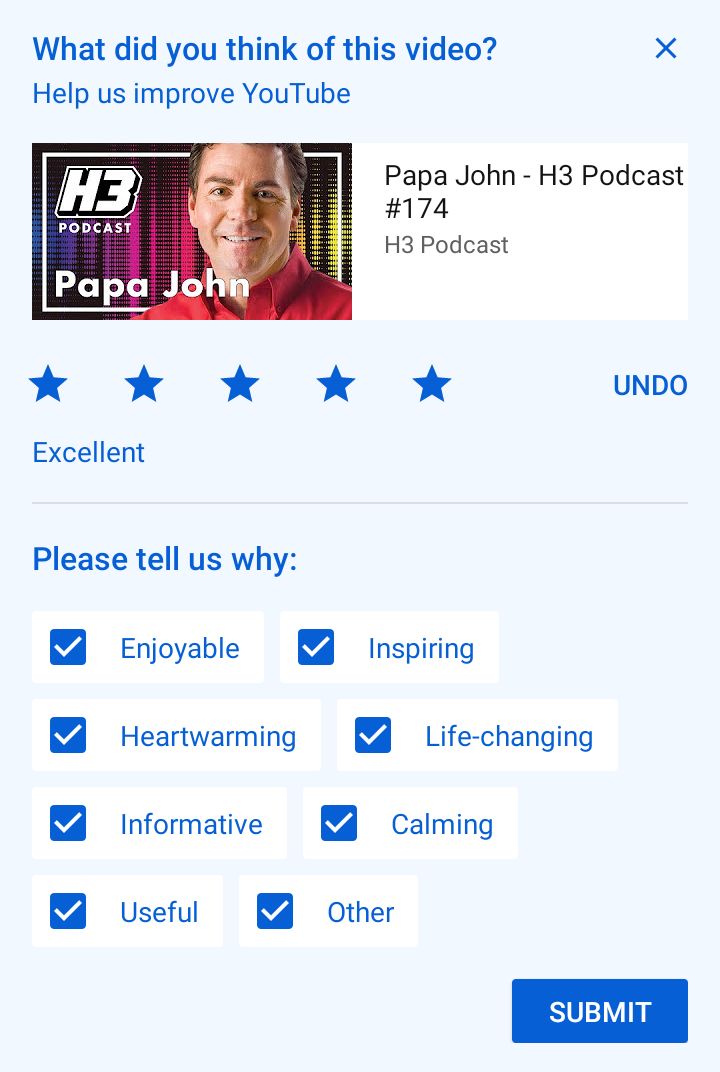The image size is (720, 1072).
Task: Select the middle star rating
Action: (239, 383)
